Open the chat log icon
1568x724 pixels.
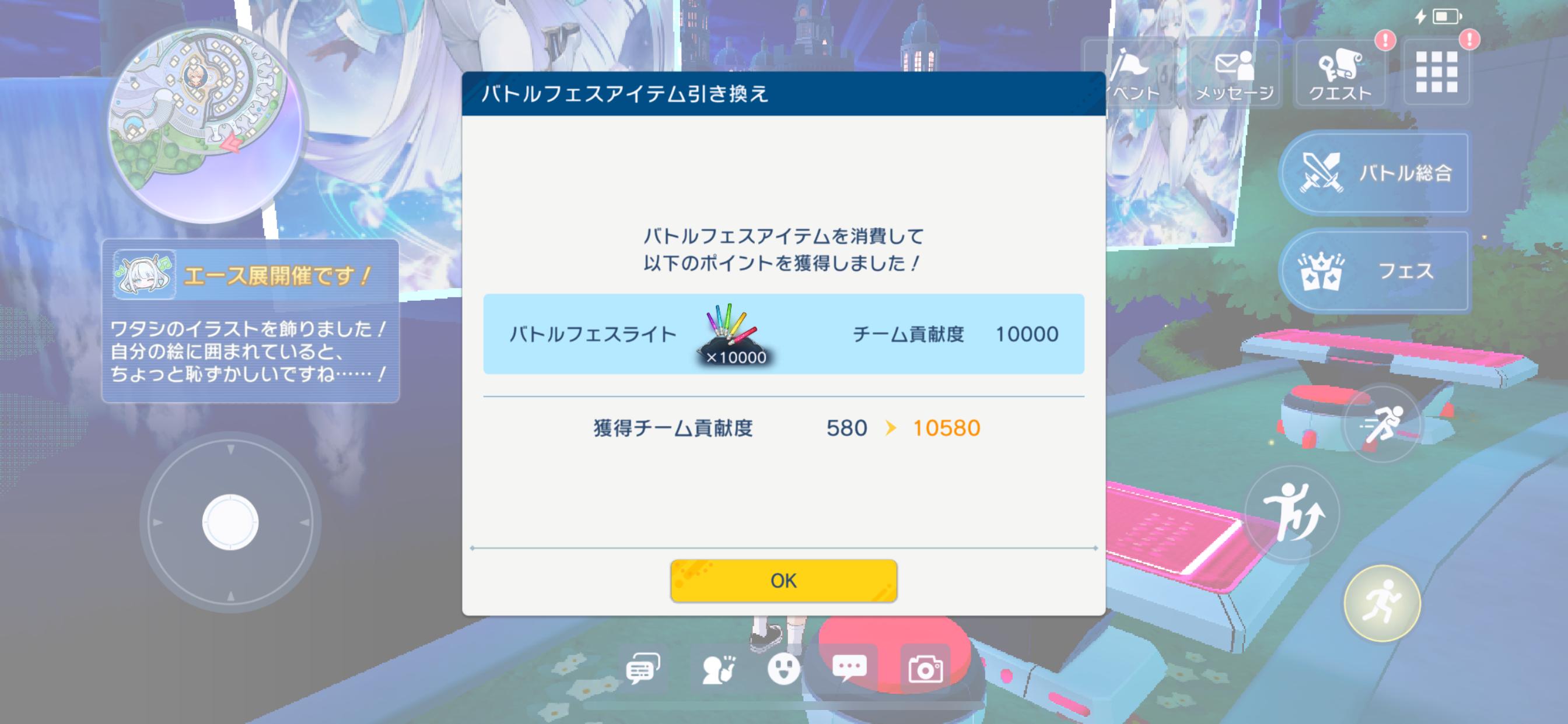pos(643,669)
